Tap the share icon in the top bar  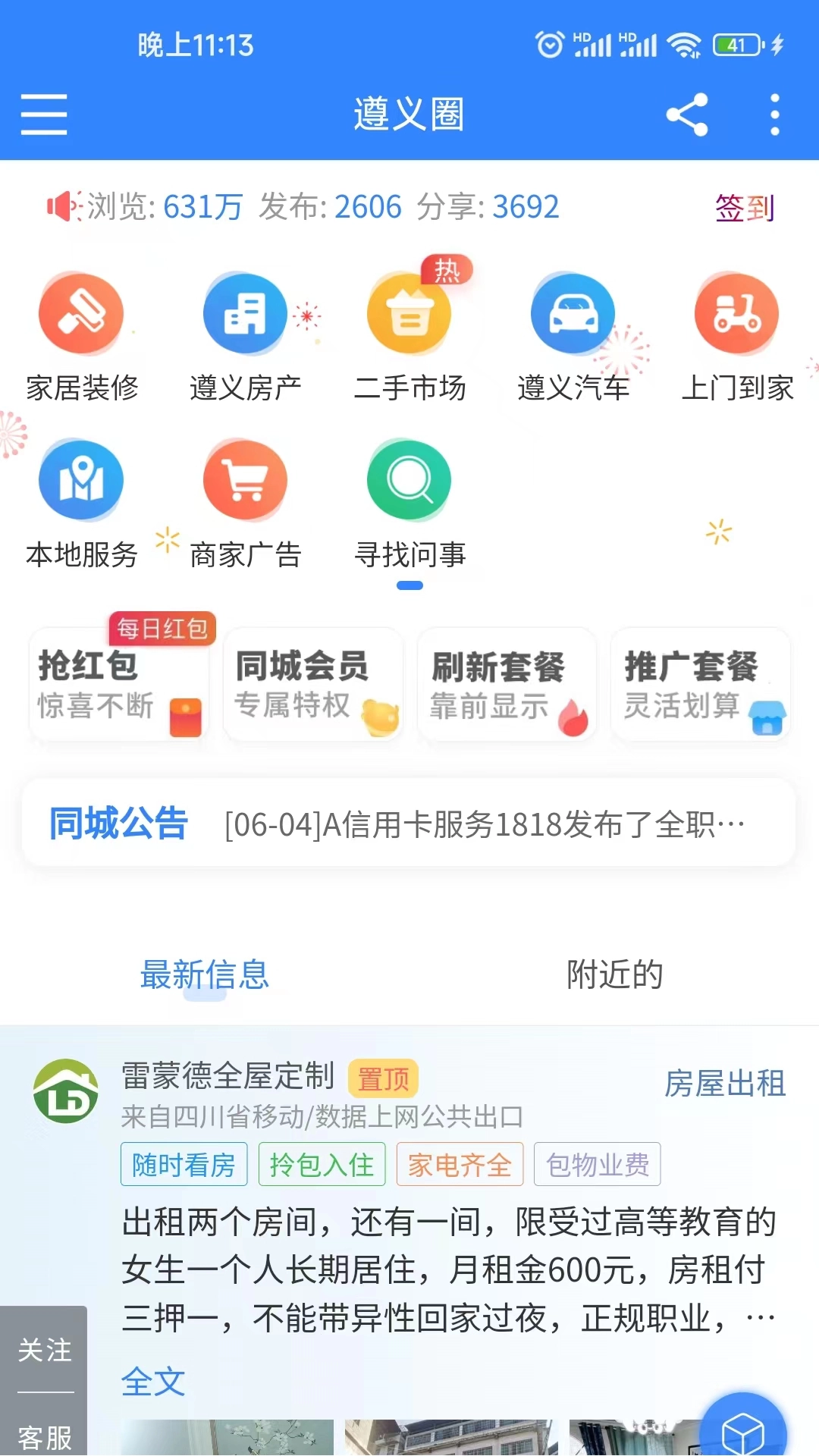[x=686, y=115]
